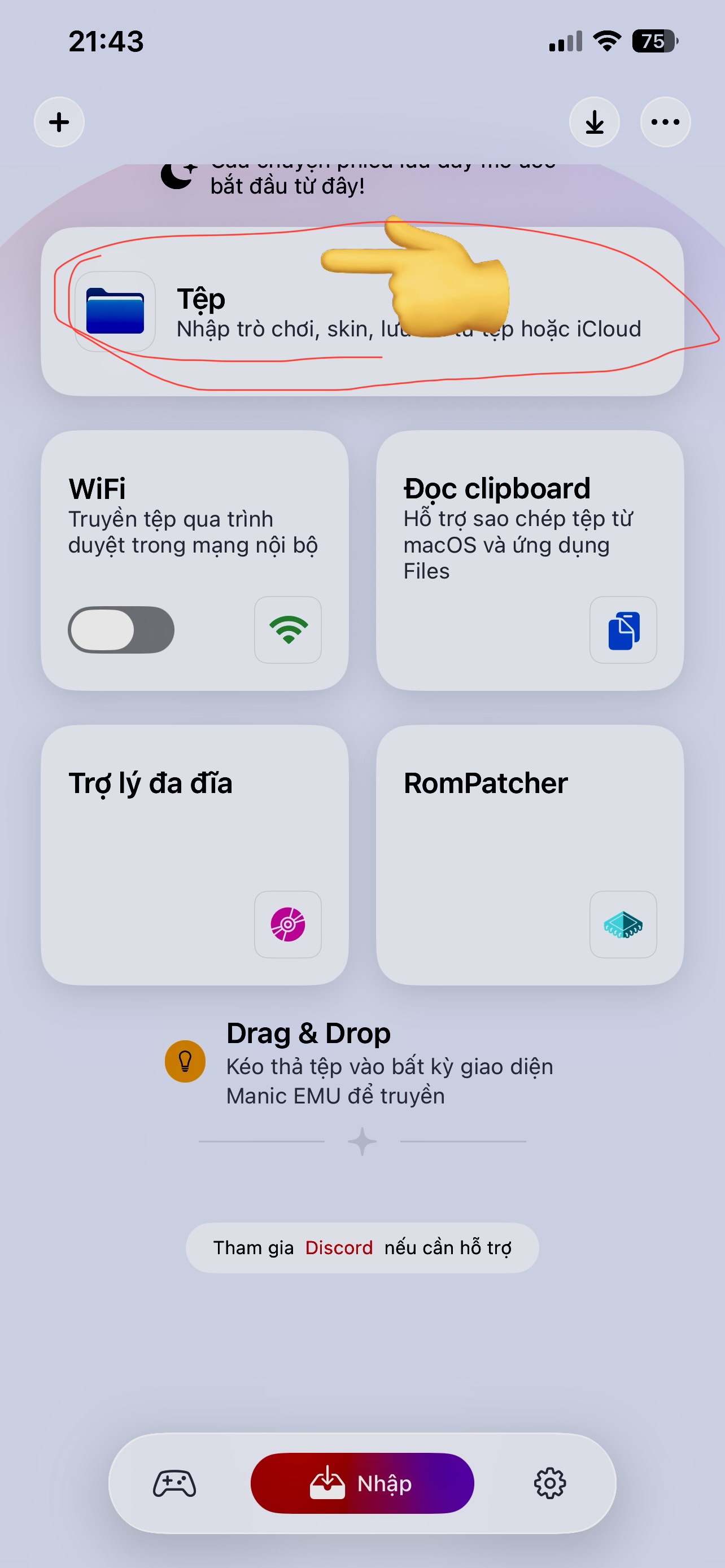Launch the RomPatcher card
725x1568 pixels.
click(x=530, y=855)
